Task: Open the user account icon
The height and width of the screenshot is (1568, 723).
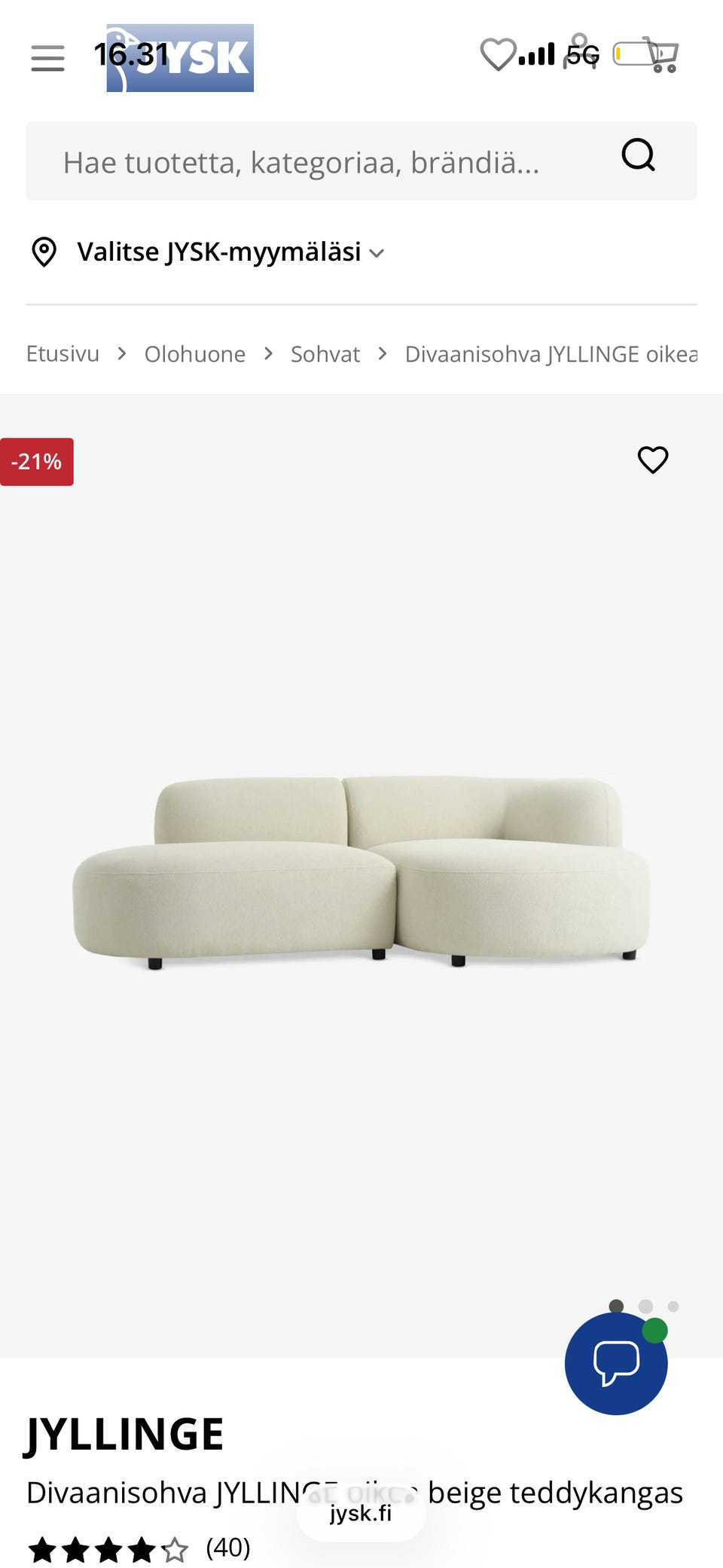Action: [x=580, y=51]
